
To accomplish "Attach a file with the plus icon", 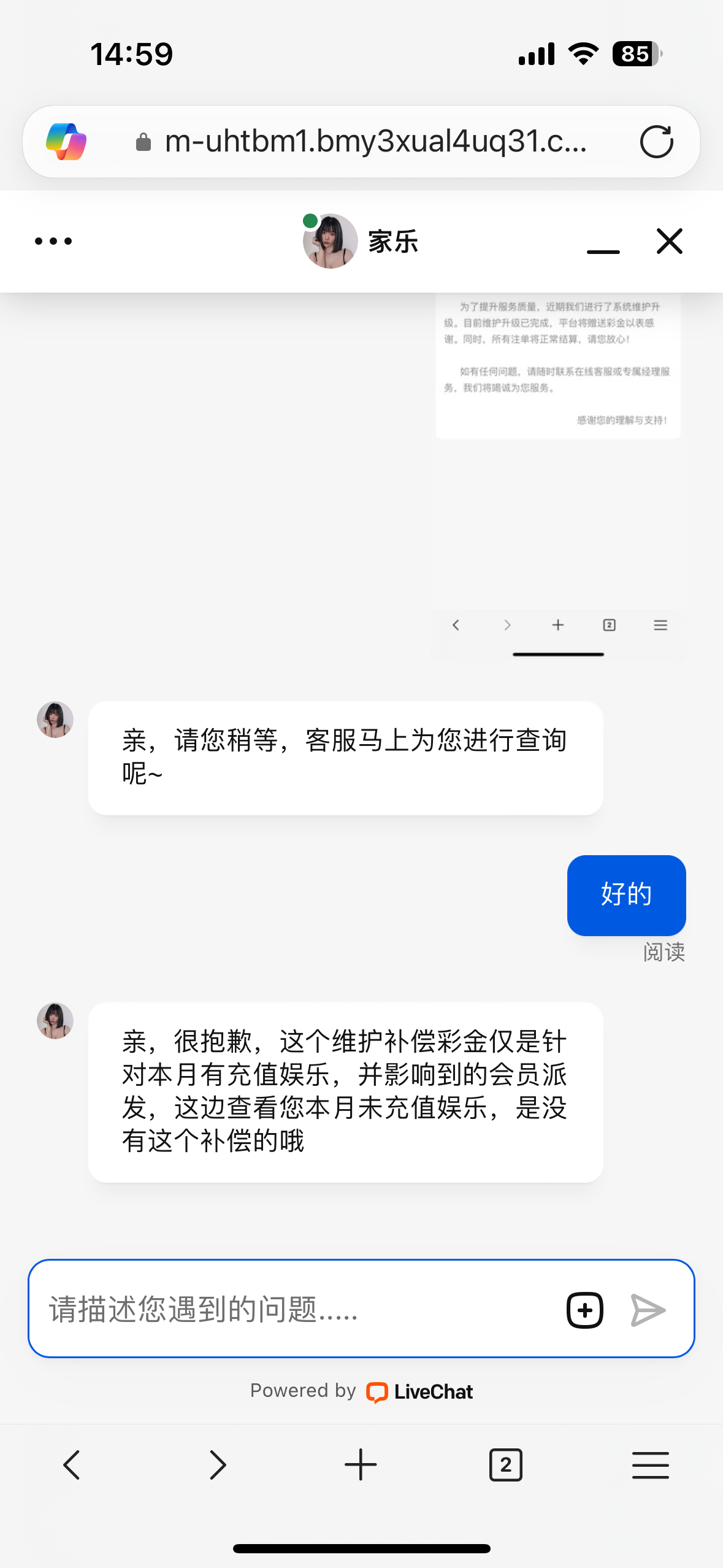I will tap(584, 1310).
